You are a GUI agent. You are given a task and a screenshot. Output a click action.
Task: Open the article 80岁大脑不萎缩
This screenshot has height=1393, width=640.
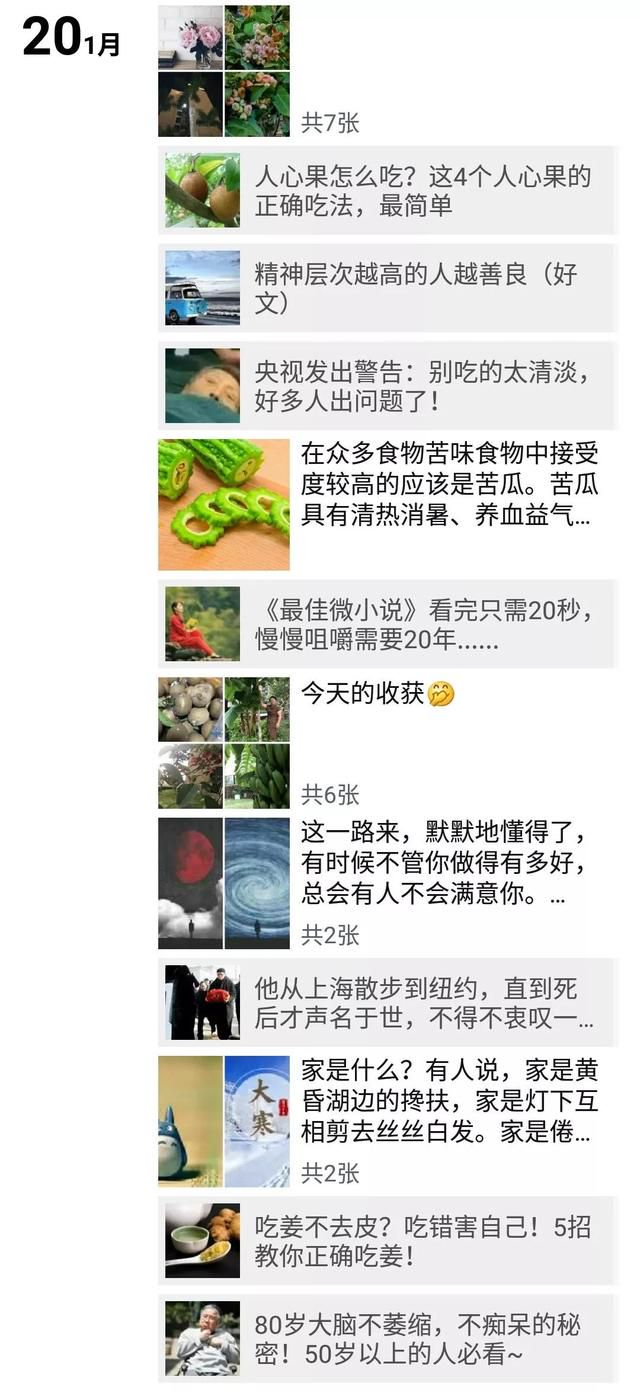[387, 1338]
